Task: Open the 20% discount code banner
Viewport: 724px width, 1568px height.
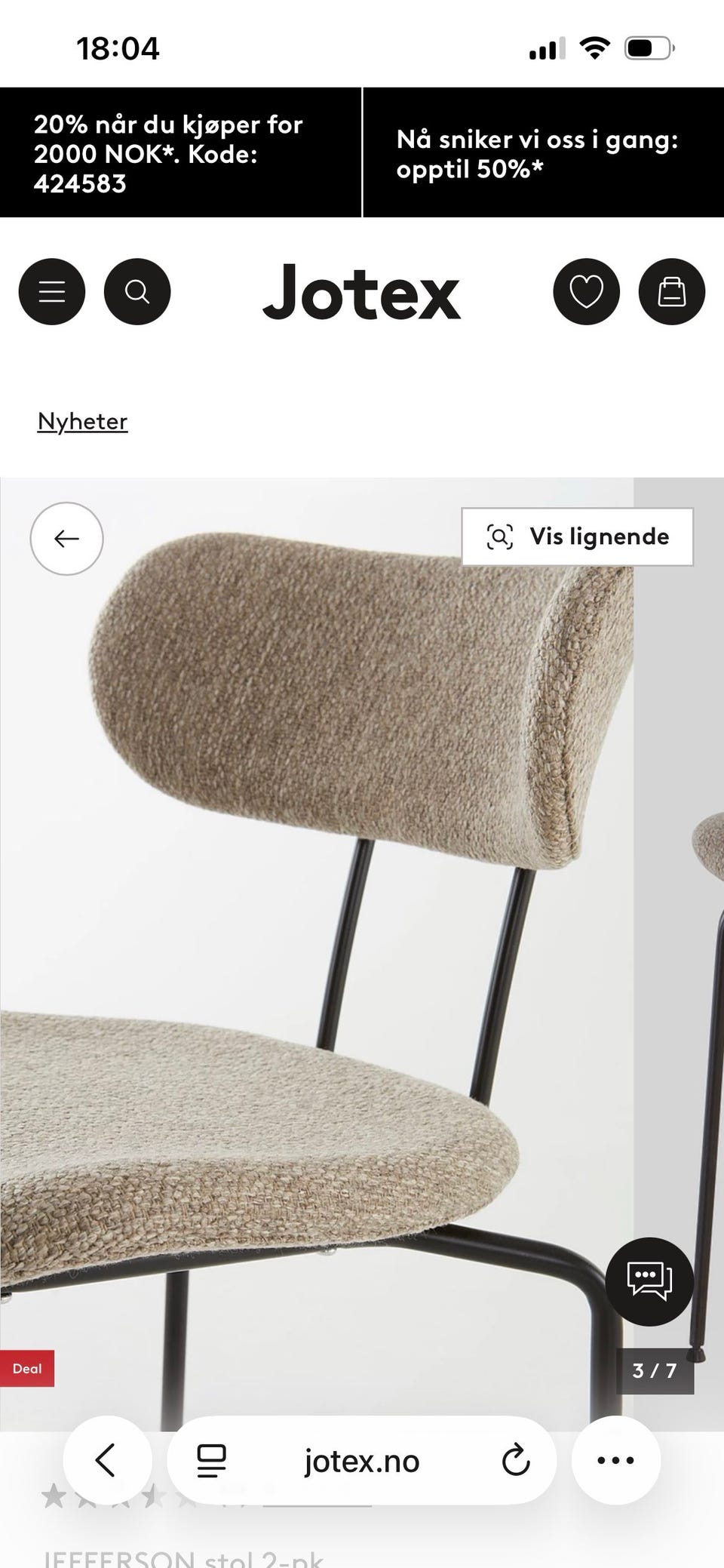Action: [x=181, y=153]
